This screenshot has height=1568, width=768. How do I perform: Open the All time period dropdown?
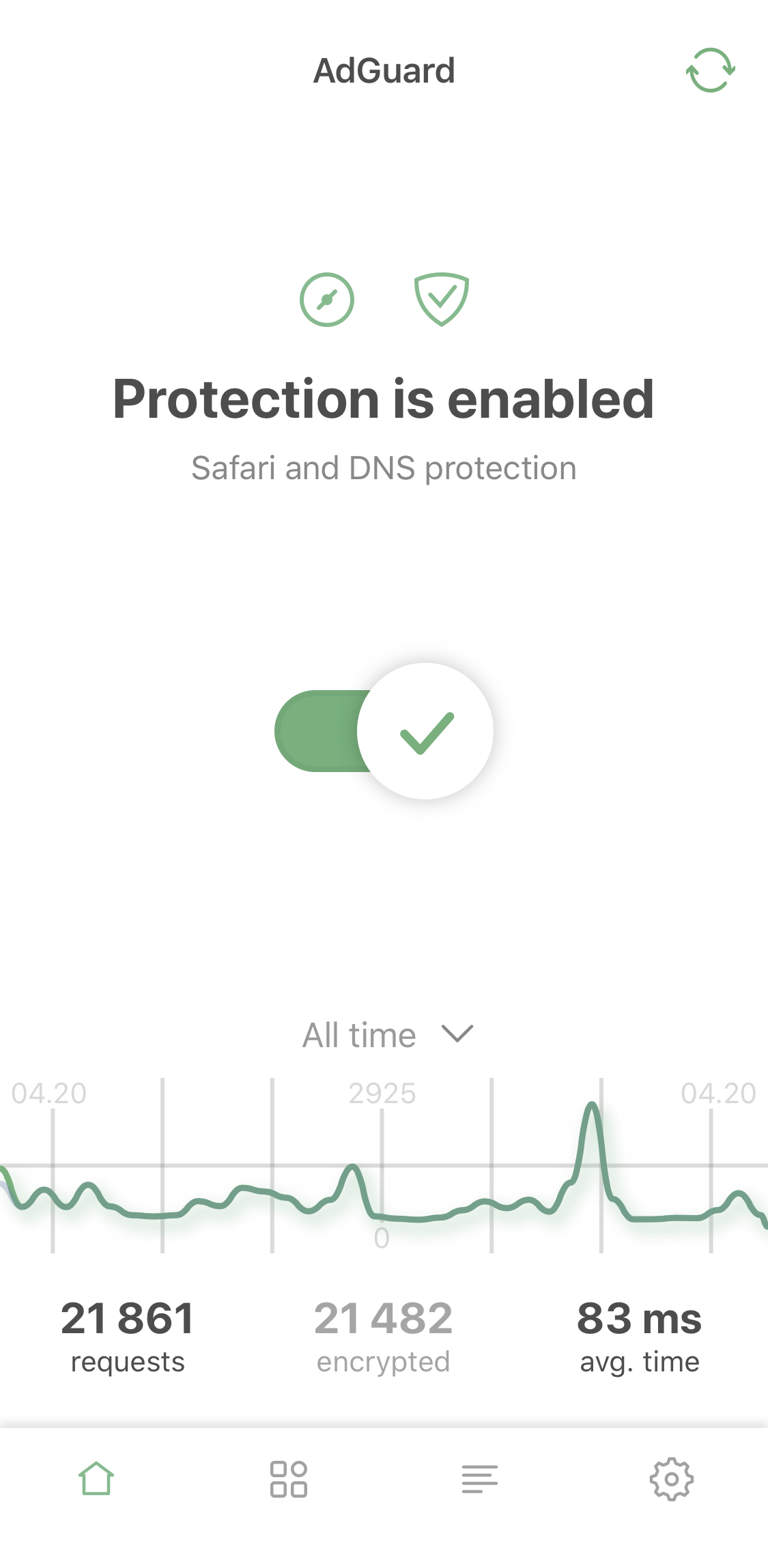[386, 1035]
